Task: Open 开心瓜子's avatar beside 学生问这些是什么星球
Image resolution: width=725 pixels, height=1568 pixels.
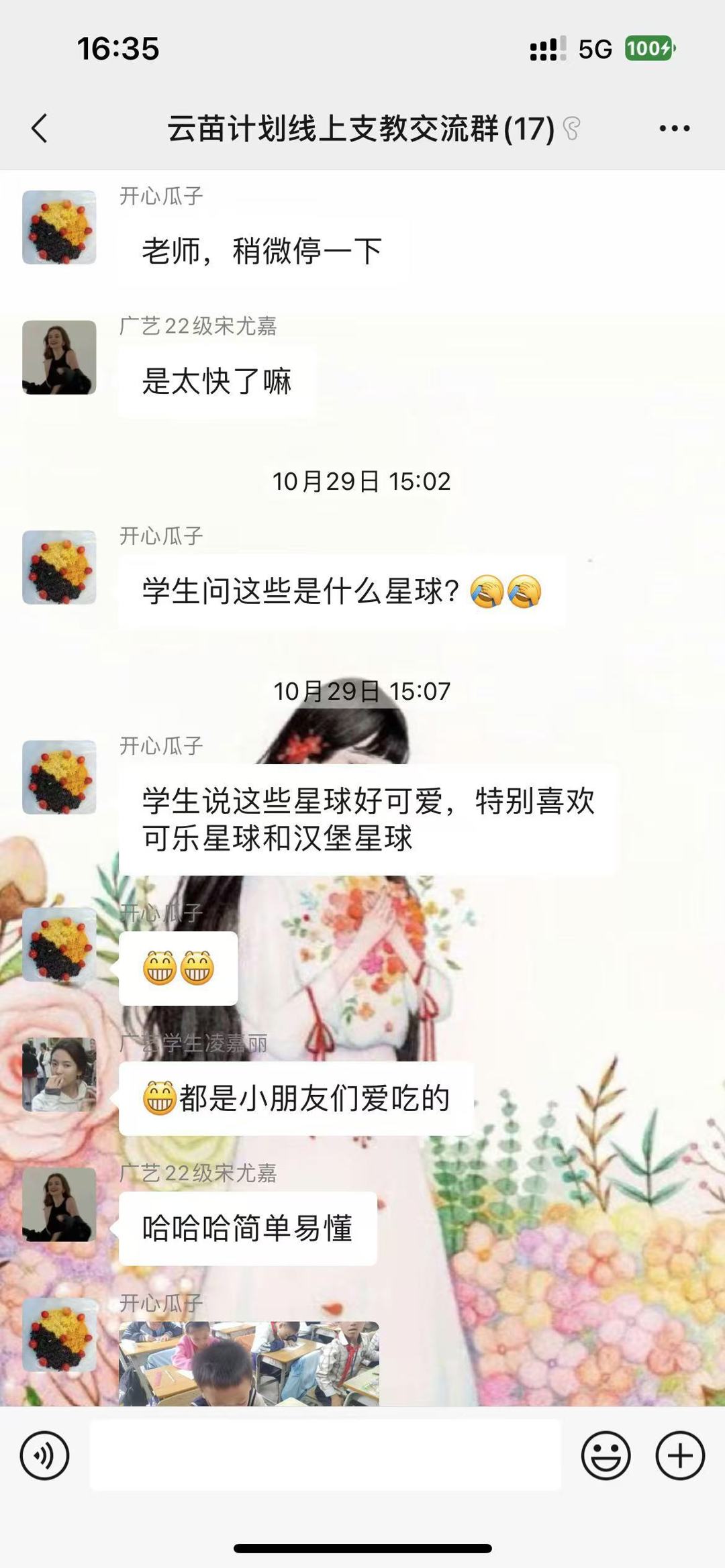Action: tap(59, 568)
